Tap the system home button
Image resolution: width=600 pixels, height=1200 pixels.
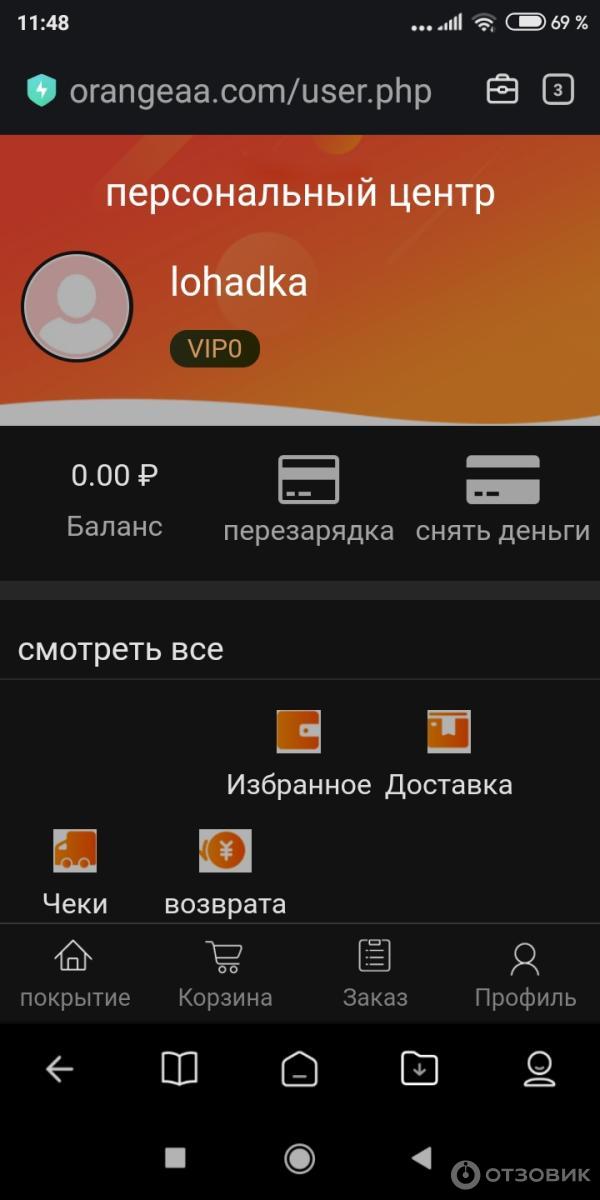click(x=299, y=1158)
